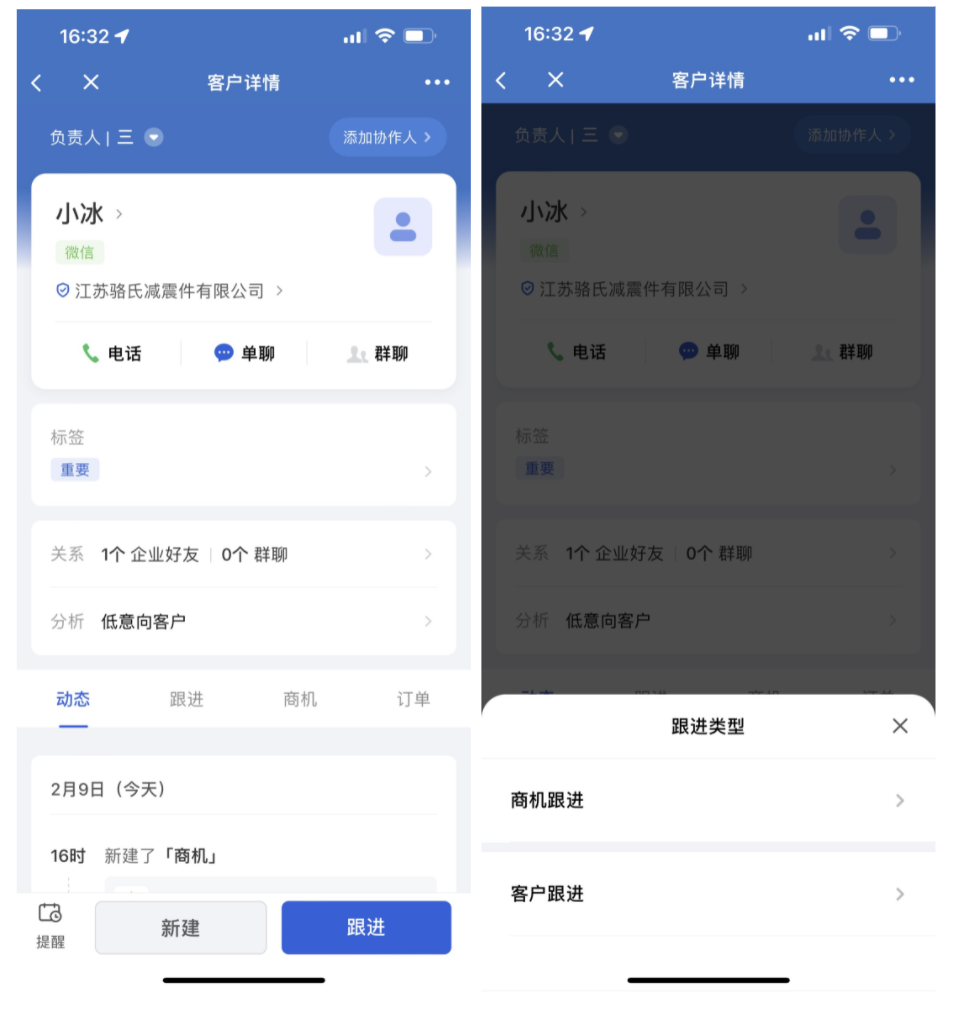This screenshot has width=954, height=1022.
Task: Select 商机跟进 in the follow-up types
Action: click(707, 800)
